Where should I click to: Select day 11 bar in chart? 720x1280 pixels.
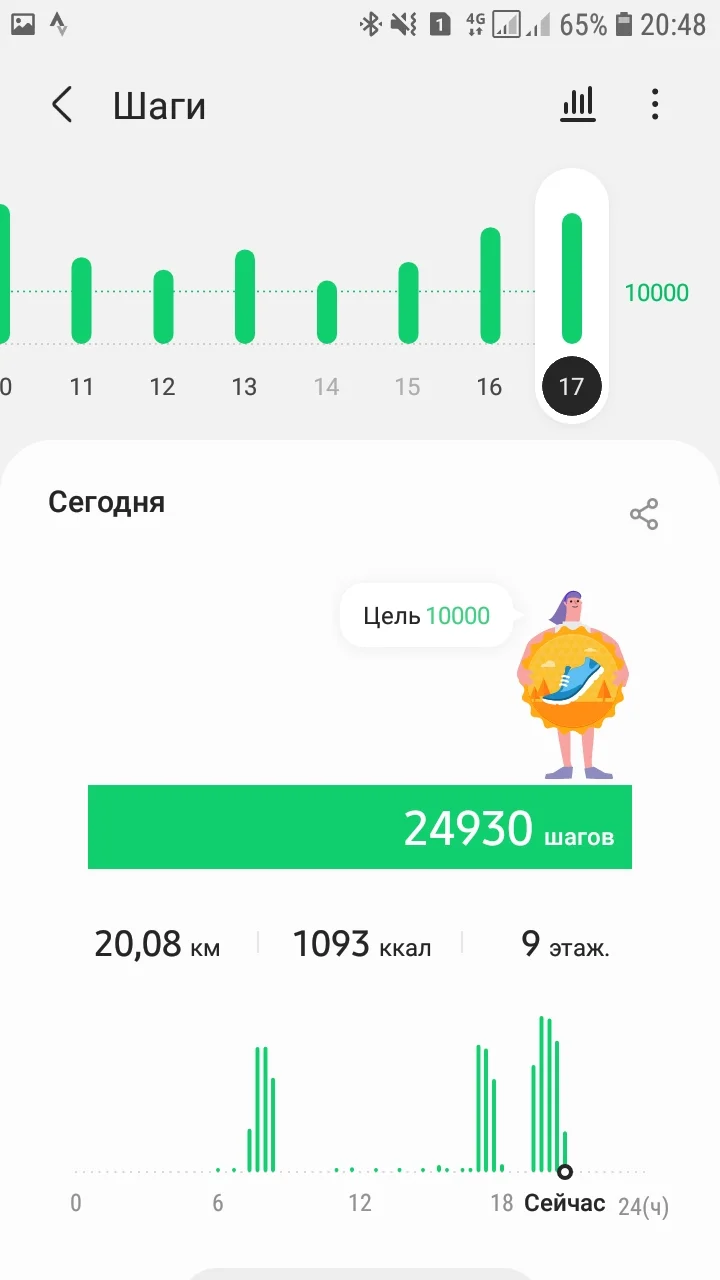(x=81, y=301)
